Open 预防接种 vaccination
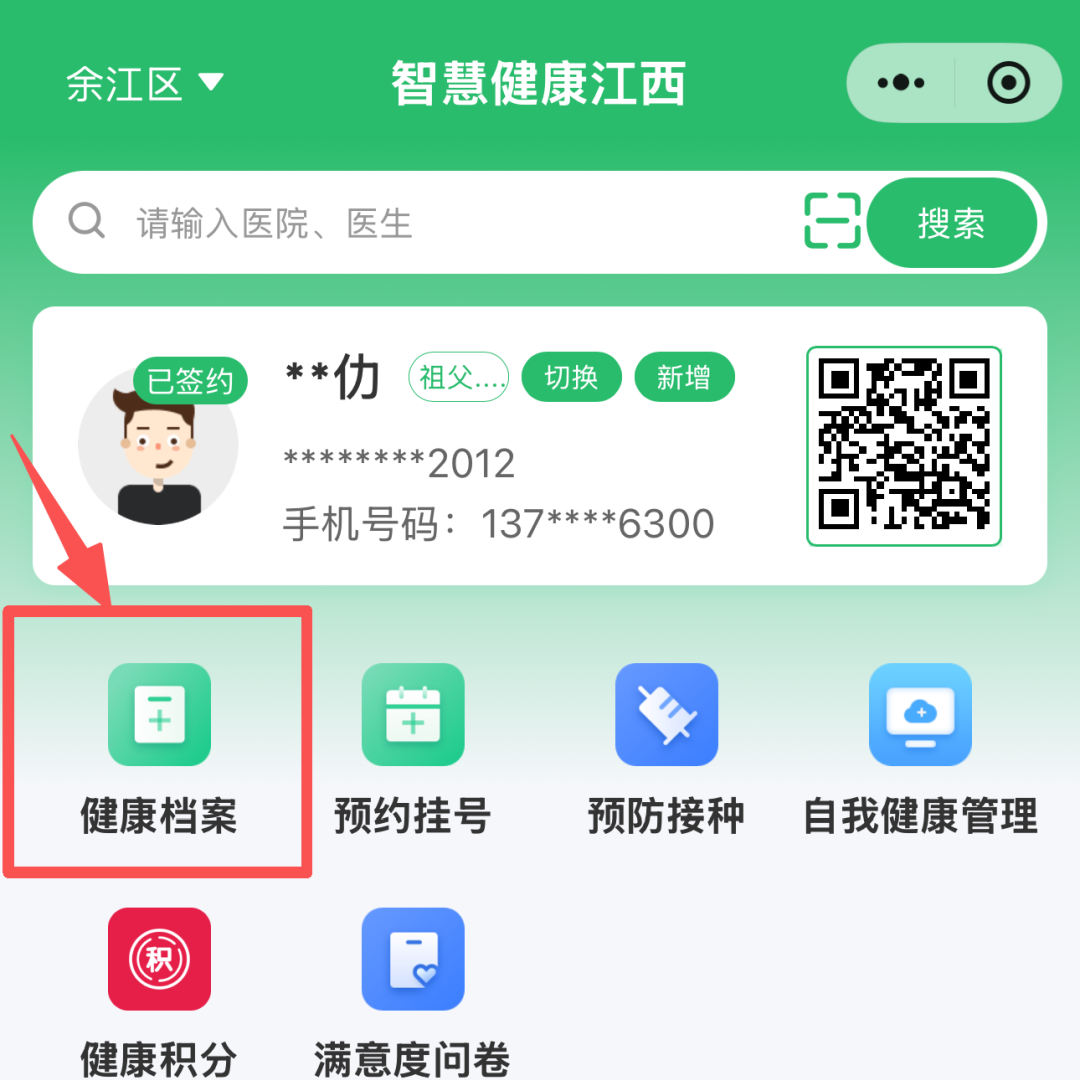Screen dimensions: 1080x1080 [666, 749]
